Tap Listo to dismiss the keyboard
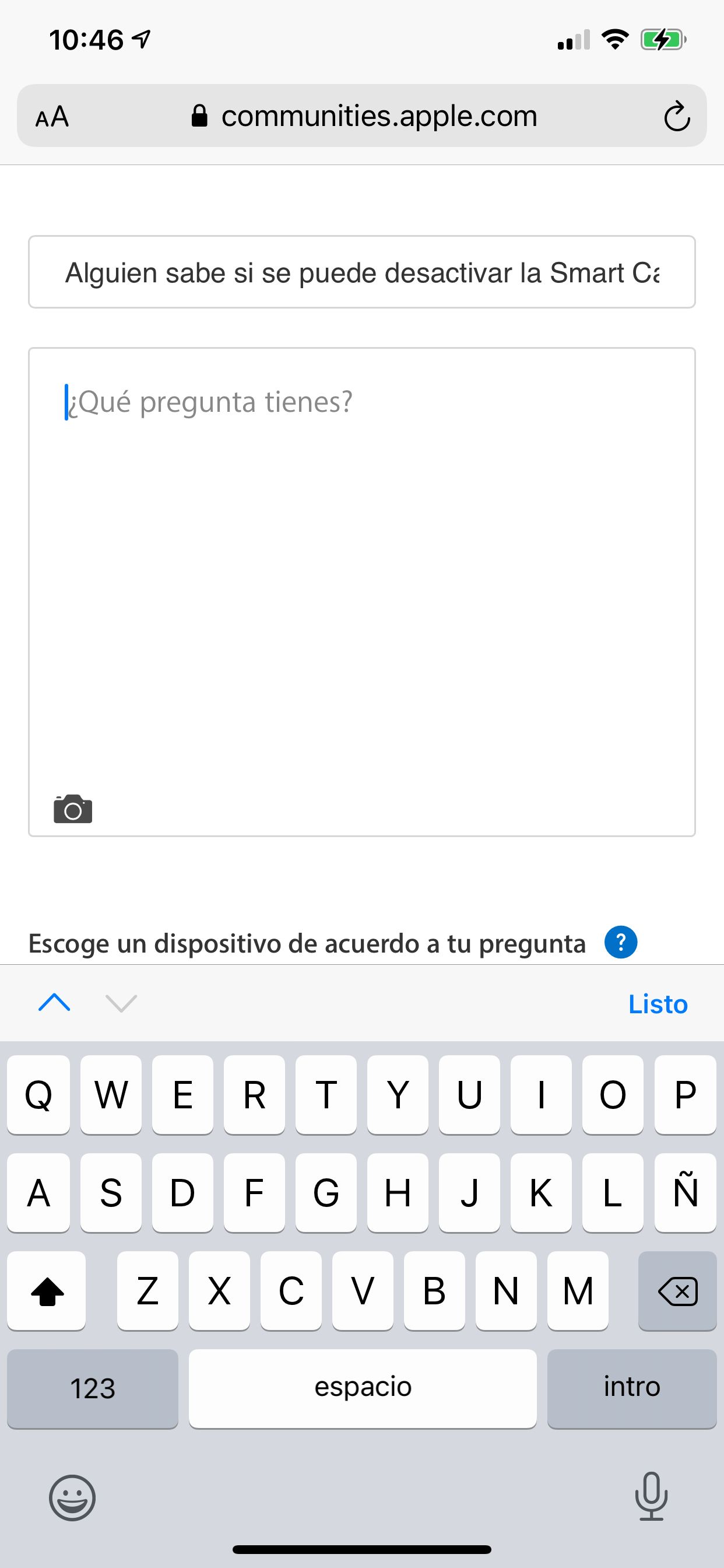724x1568 pixels. click(657, 1004)
